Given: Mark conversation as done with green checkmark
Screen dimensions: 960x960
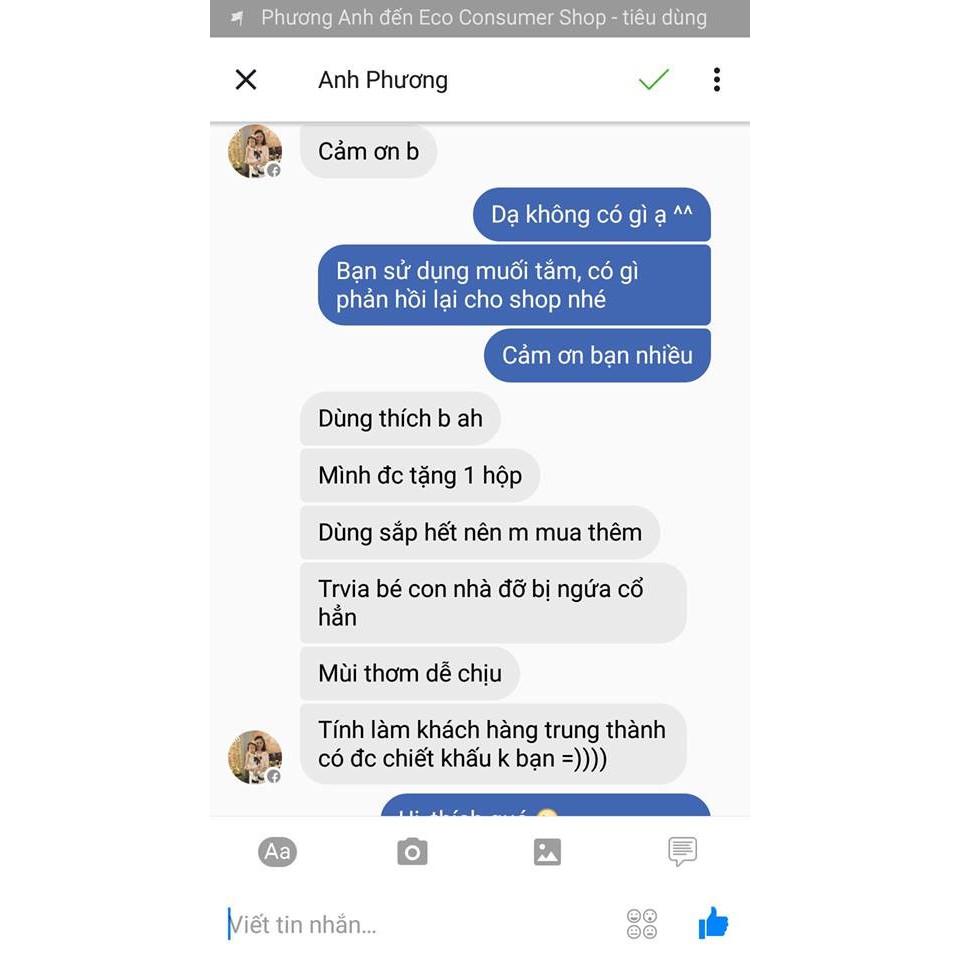Looking at the screenshot, I should point(653,80).
